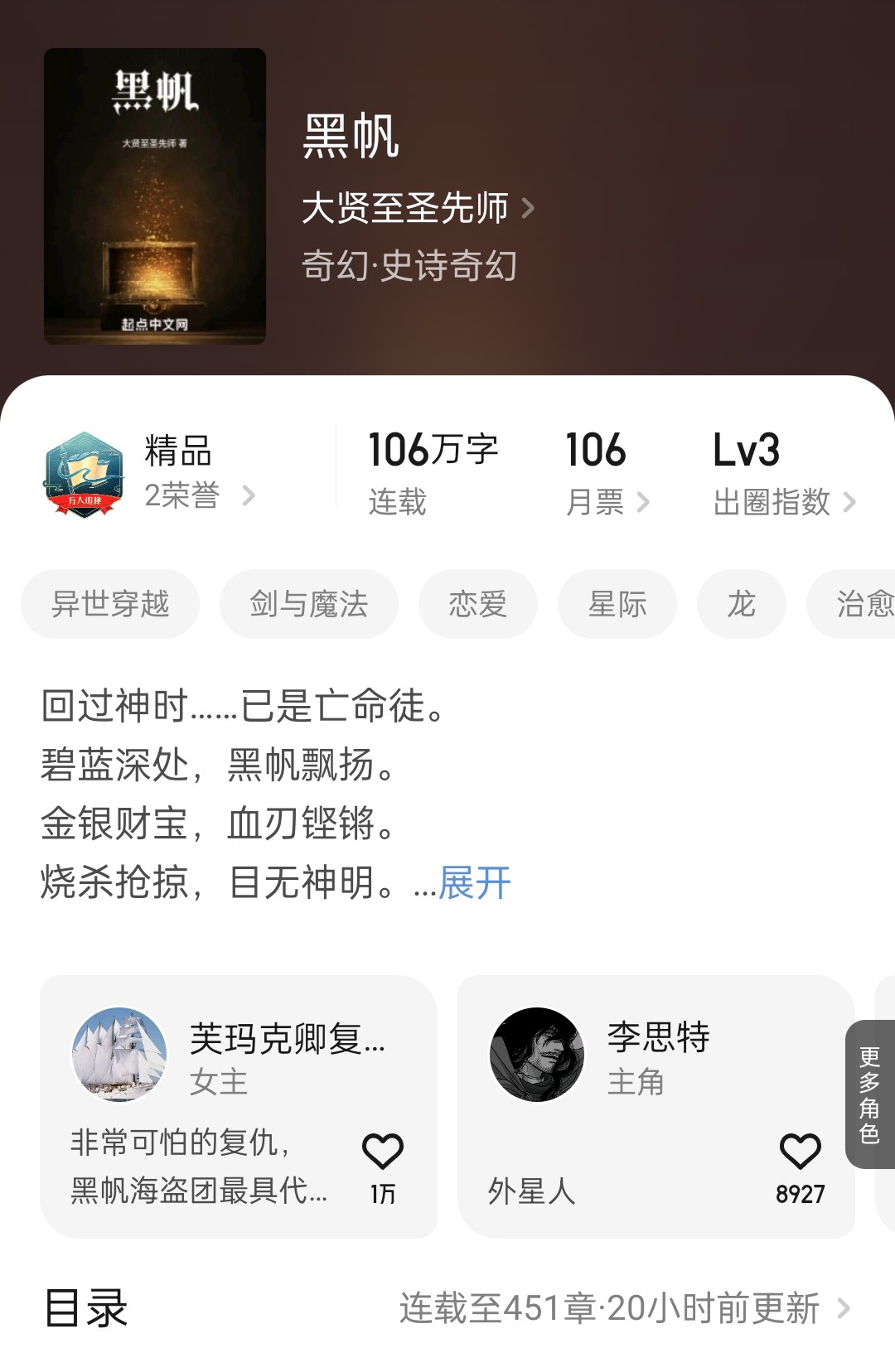Select the 星际 tag chip
Viewport: 895px width, 1372px height.
point(617,604)
